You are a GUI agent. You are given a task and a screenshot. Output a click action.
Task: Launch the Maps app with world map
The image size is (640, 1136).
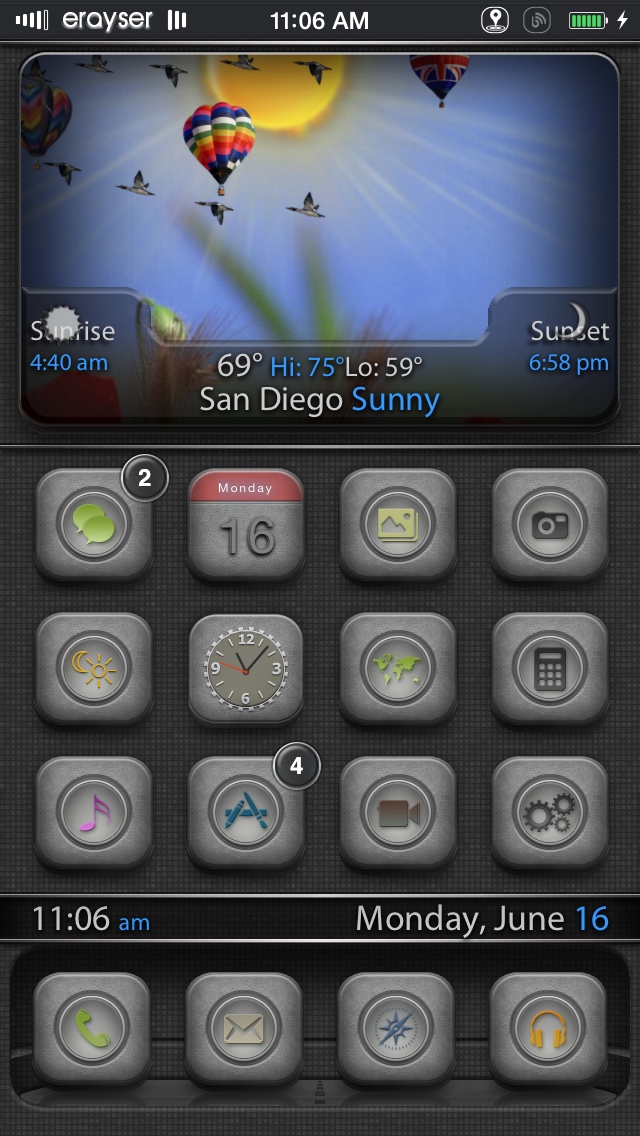[398, 668]
